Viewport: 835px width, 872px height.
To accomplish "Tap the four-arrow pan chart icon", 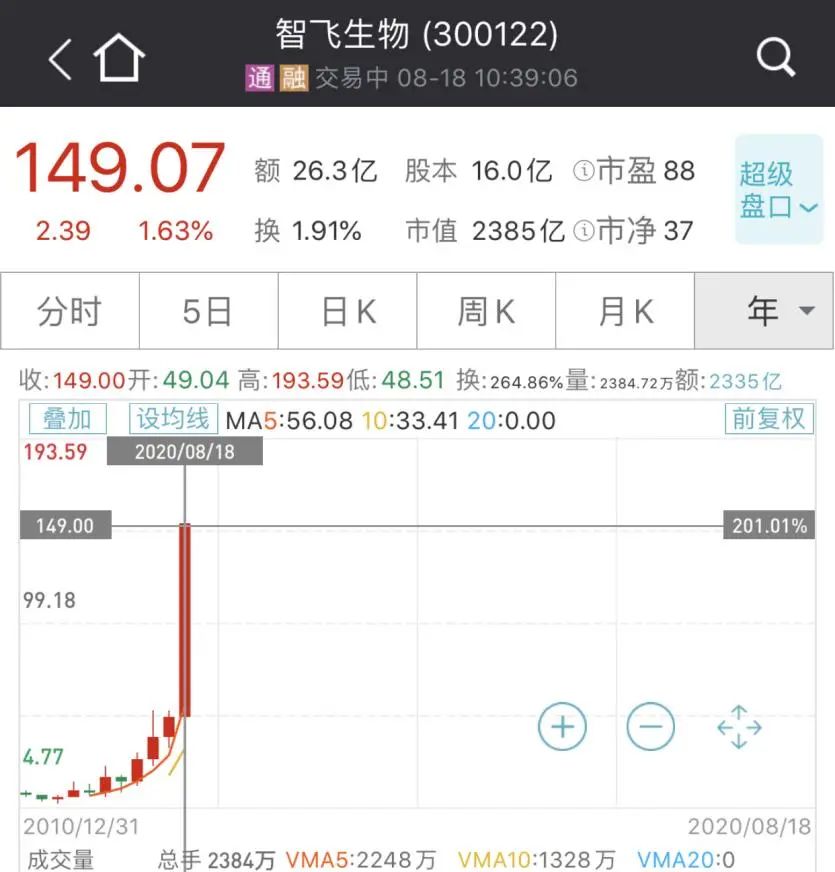I will click(x=739, y=727).
